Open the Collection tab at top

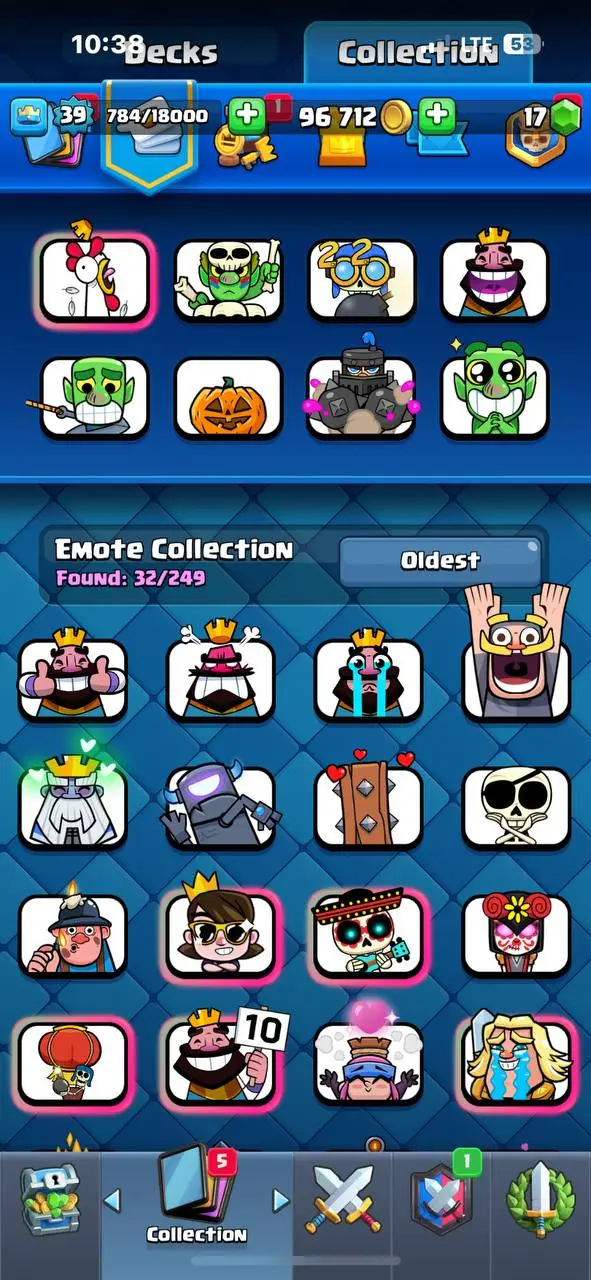point(418,51)
